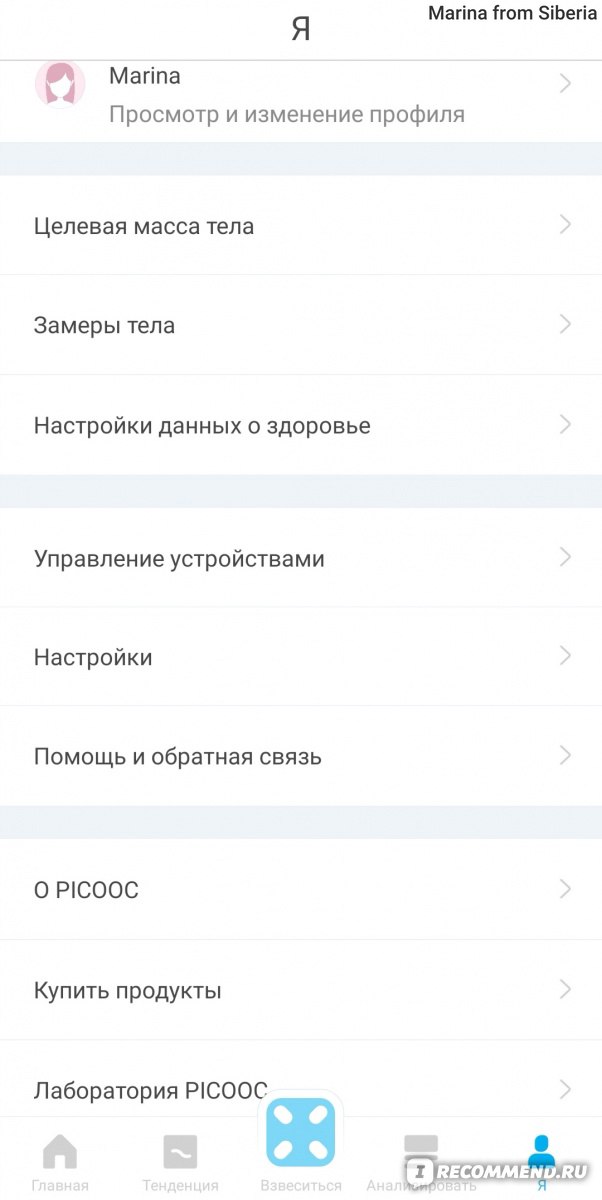
Task: Switch to the Тенденция tab
Action: (180, 1162)
